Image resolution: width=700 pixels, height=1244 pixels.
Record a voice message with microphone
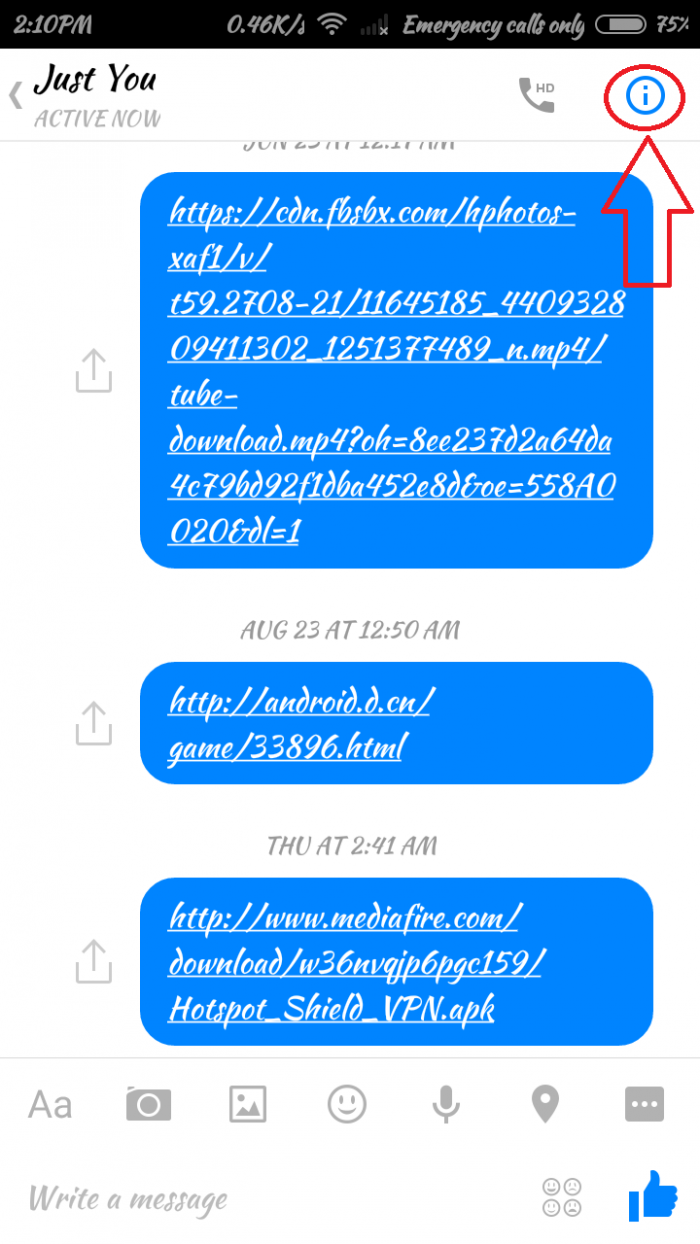(x=446, y=1104)
